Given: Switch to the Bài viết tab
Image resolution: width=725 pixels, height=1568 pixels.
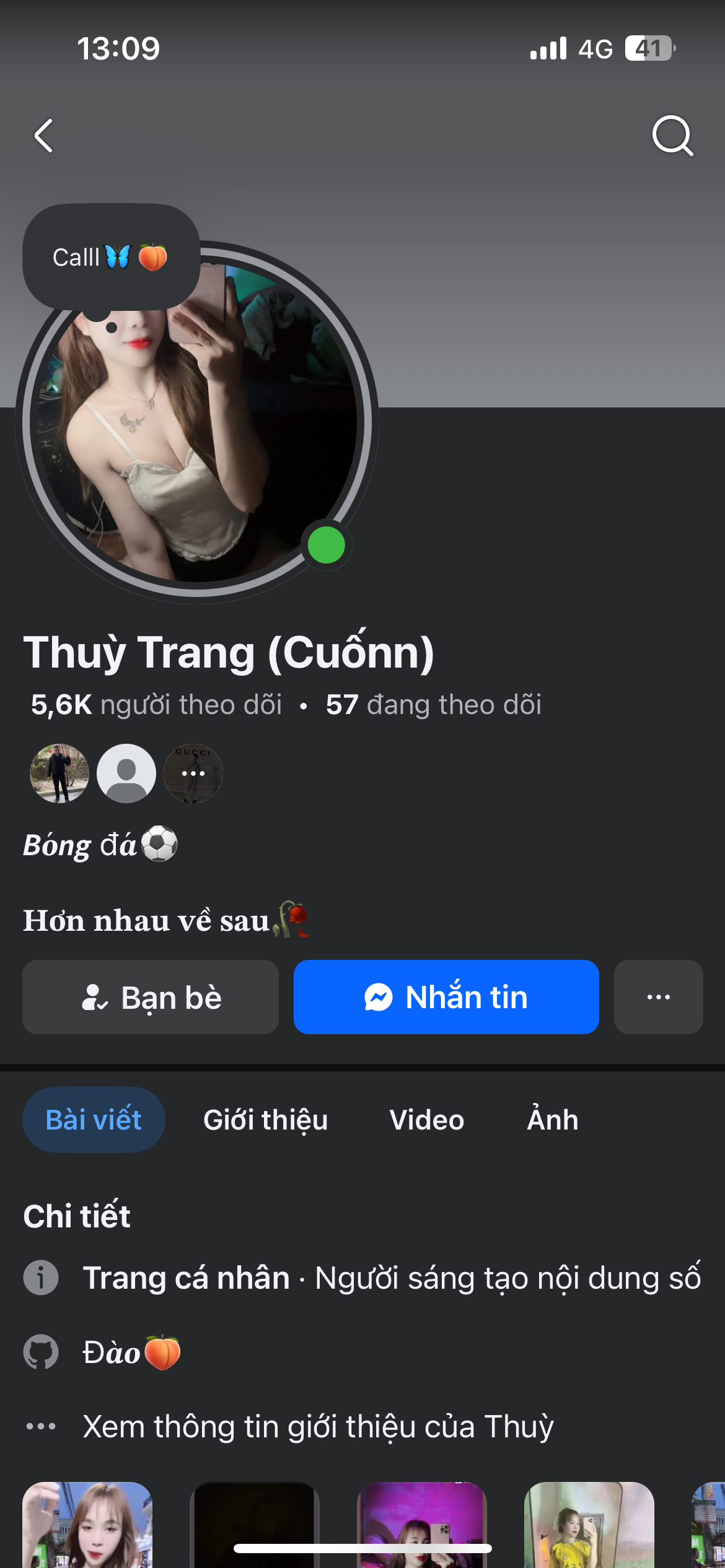Looking at the screenshot, I should coord(94,1120).
